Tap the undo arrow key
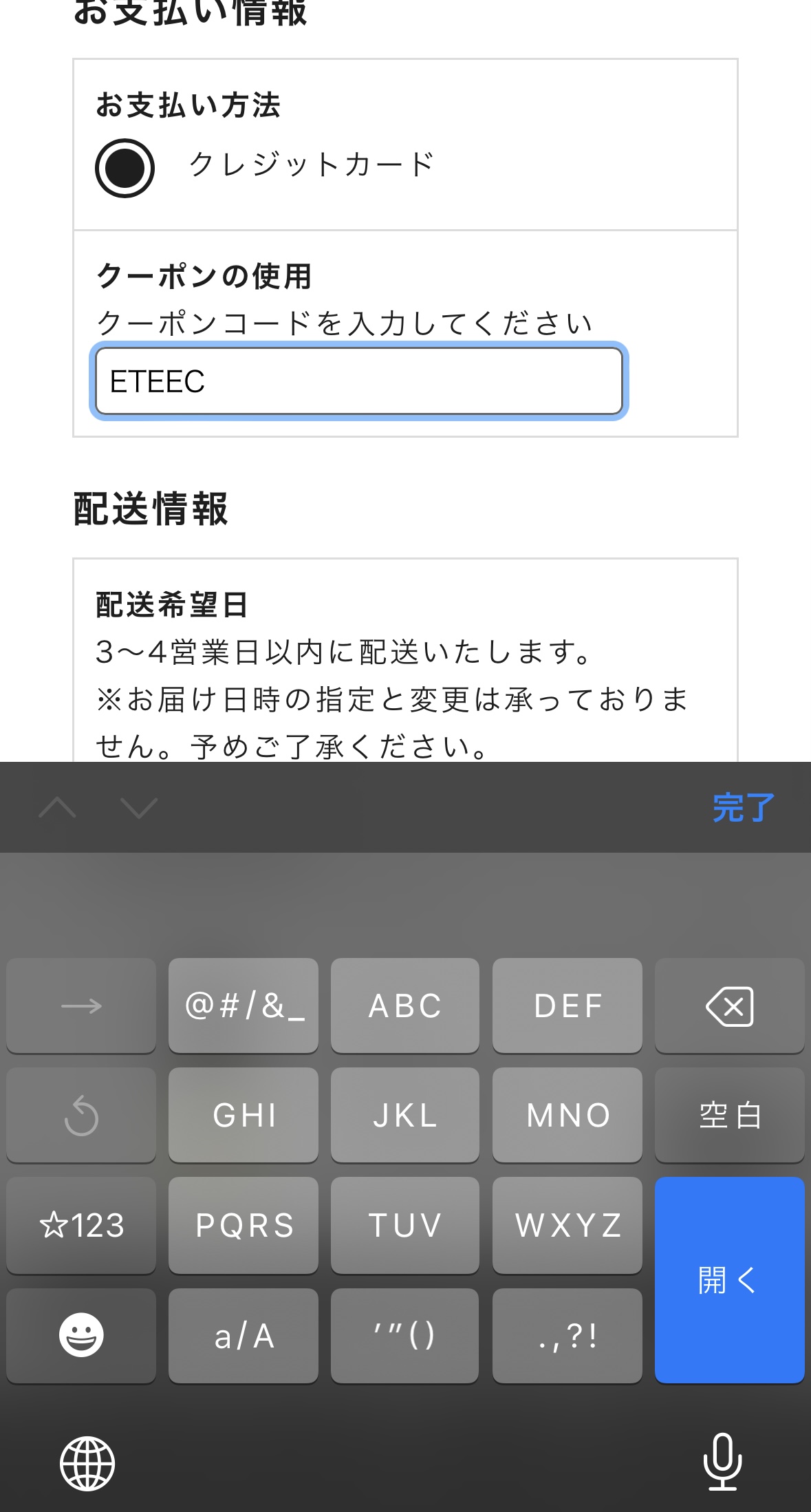The image size is (811, 1512). coord(81,1115)
